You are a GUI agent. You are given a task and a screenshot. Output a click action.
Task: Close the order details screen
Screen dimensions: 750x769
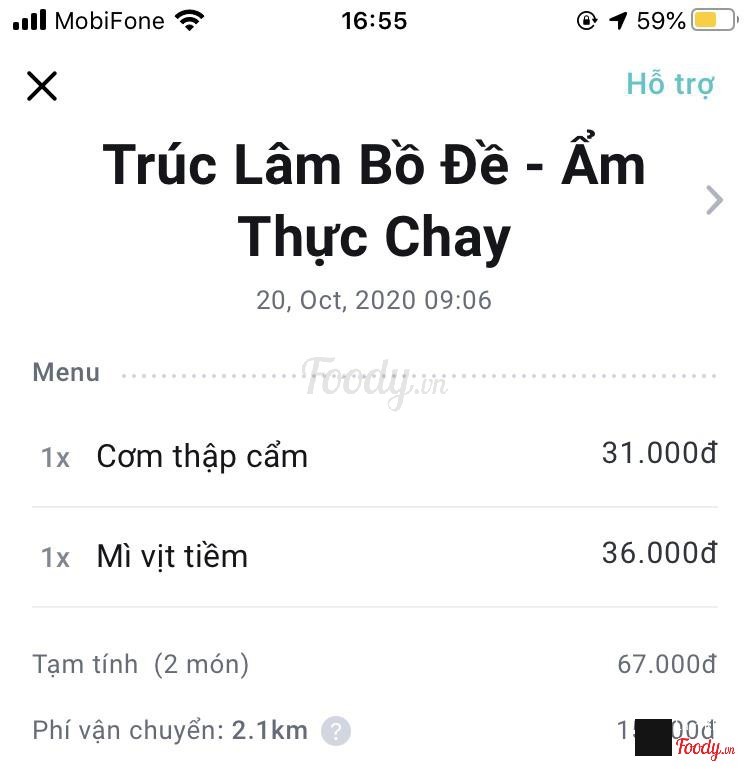42,86
